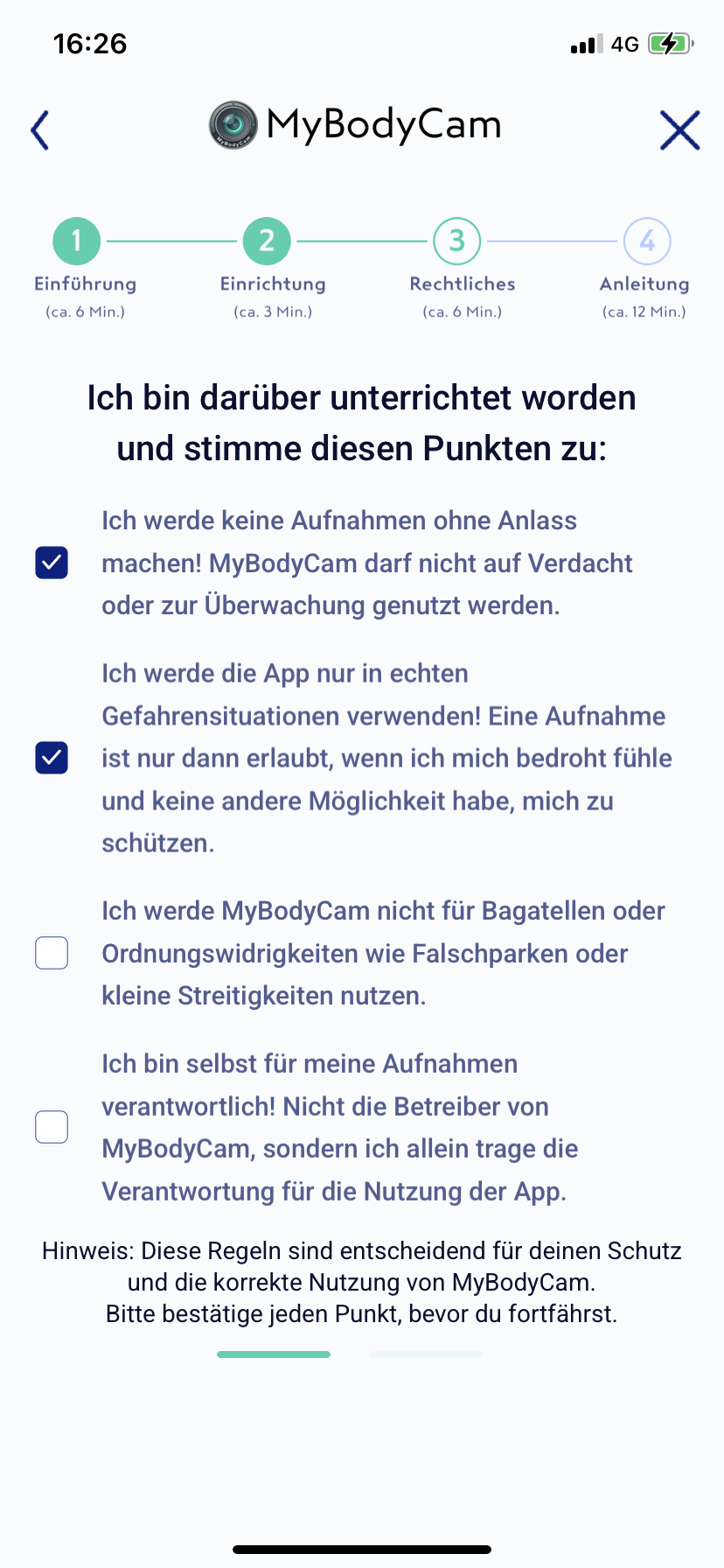
Task: Go back using the left arrow
Action: pos(40,130)
